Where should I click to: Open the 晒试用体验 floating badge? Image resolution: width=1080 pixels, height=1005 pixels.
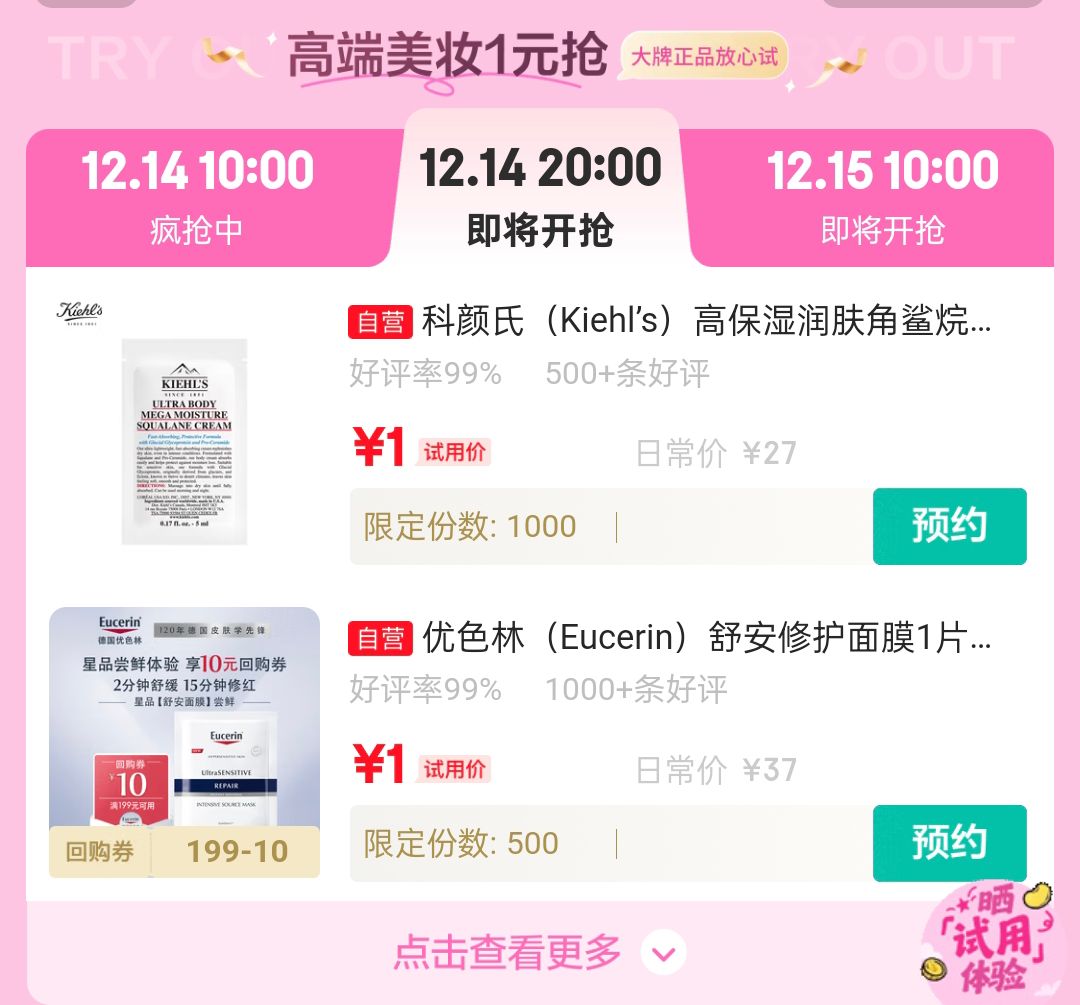pyautogui.click(x=990, y=941)
